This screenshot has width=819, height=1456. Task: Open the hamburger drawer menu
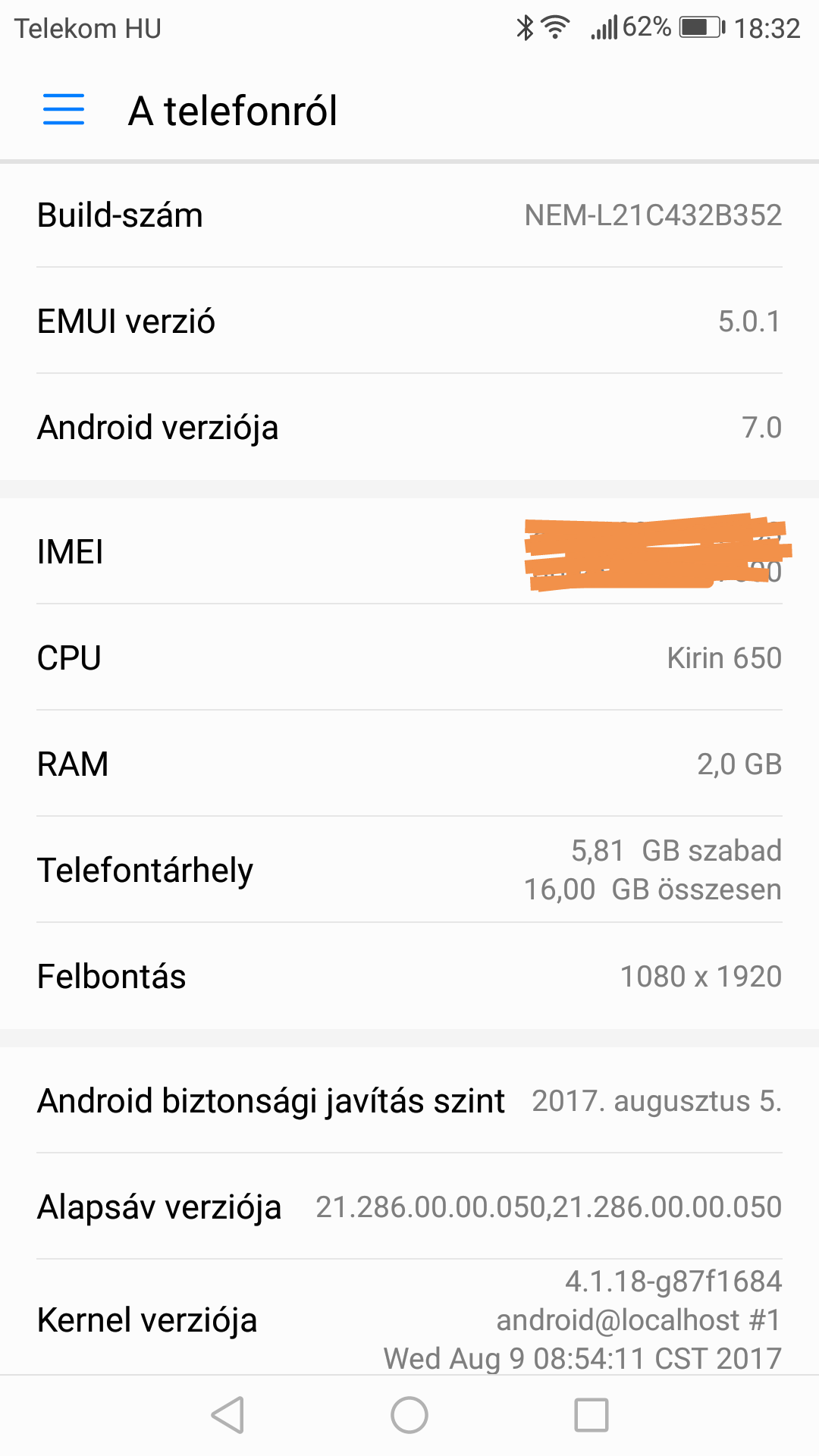click(64, 110)
